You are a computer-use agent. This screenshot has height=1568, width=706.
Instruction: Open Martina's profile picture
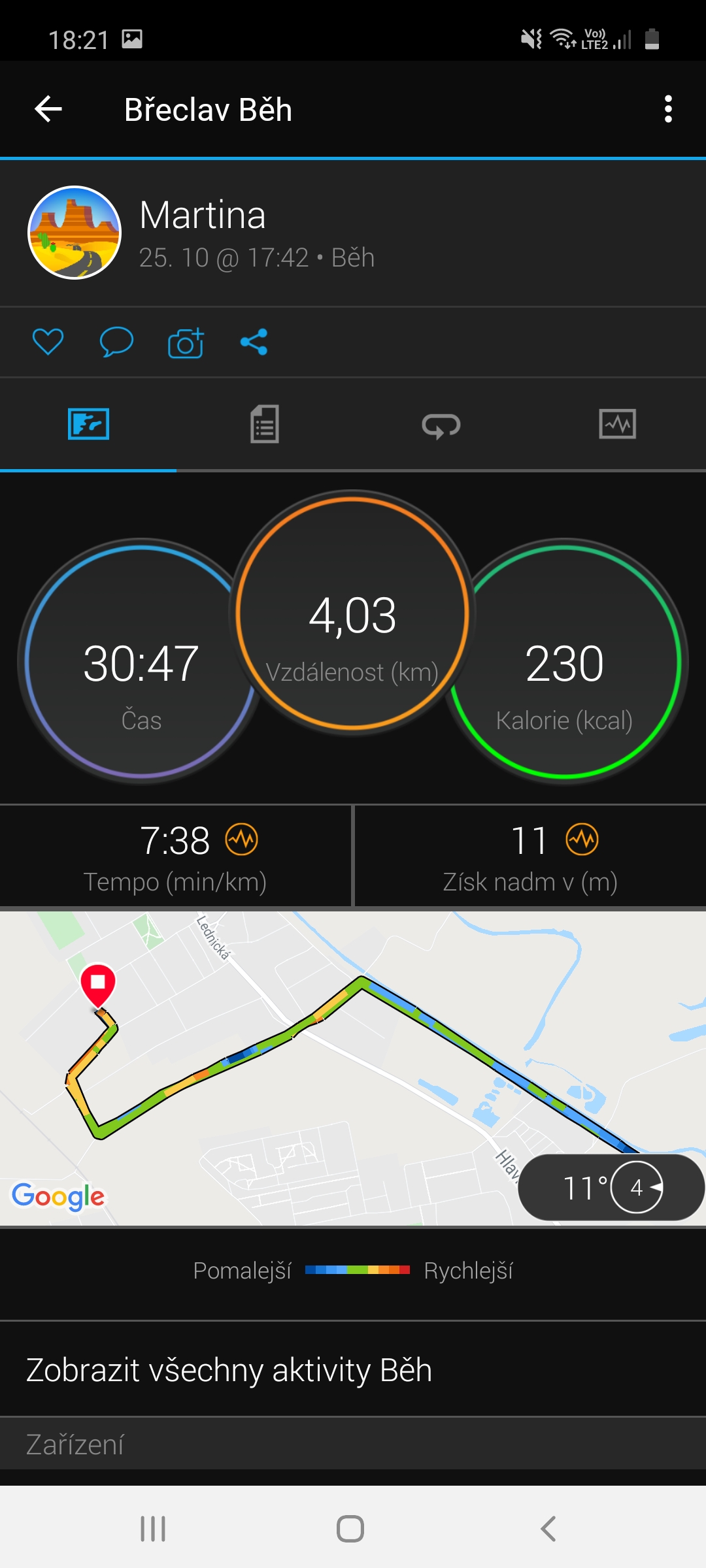coord(75,233)
